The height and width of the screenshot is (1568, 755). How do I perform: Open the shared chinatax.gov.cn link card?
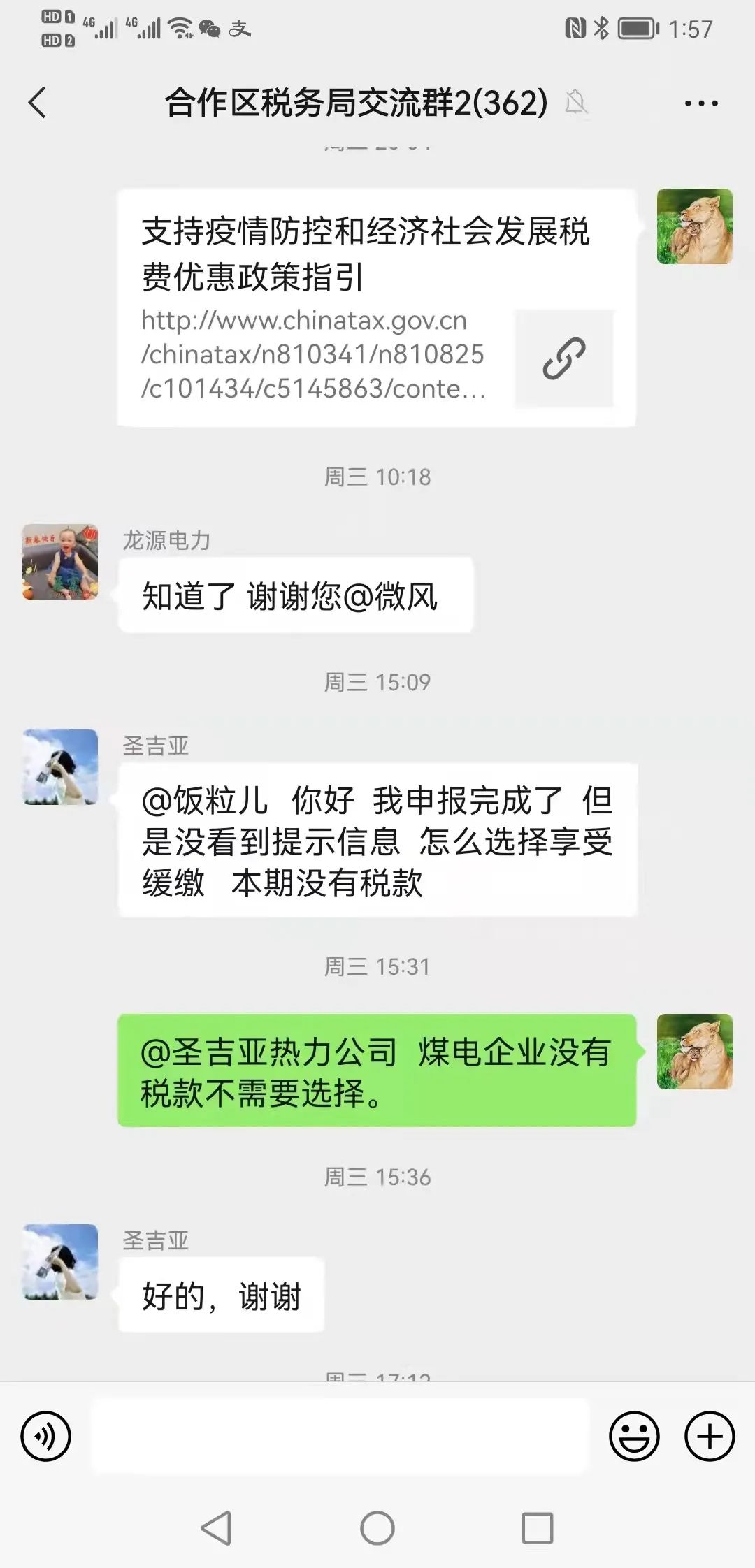point(376,307)
